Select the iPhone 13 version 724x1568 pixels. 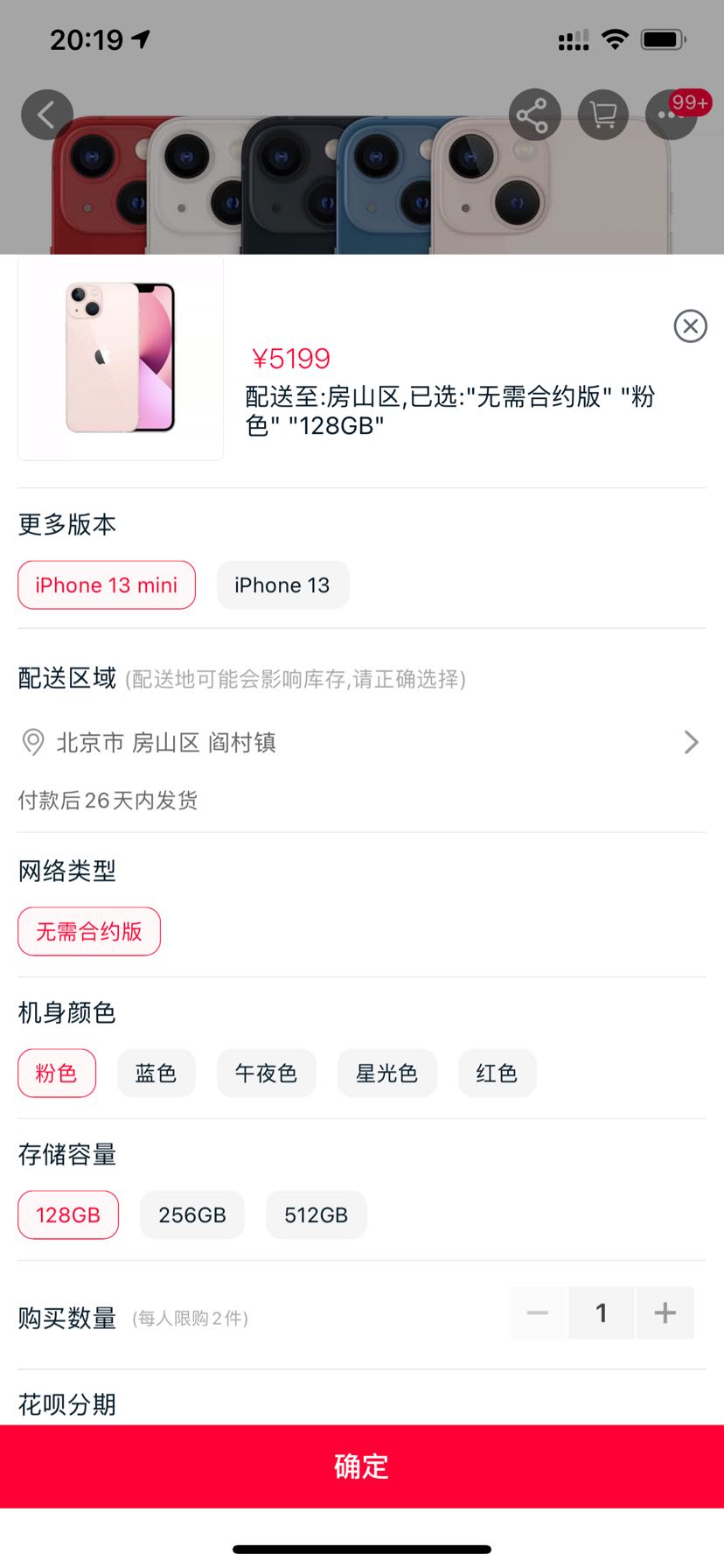pos(282,585)
